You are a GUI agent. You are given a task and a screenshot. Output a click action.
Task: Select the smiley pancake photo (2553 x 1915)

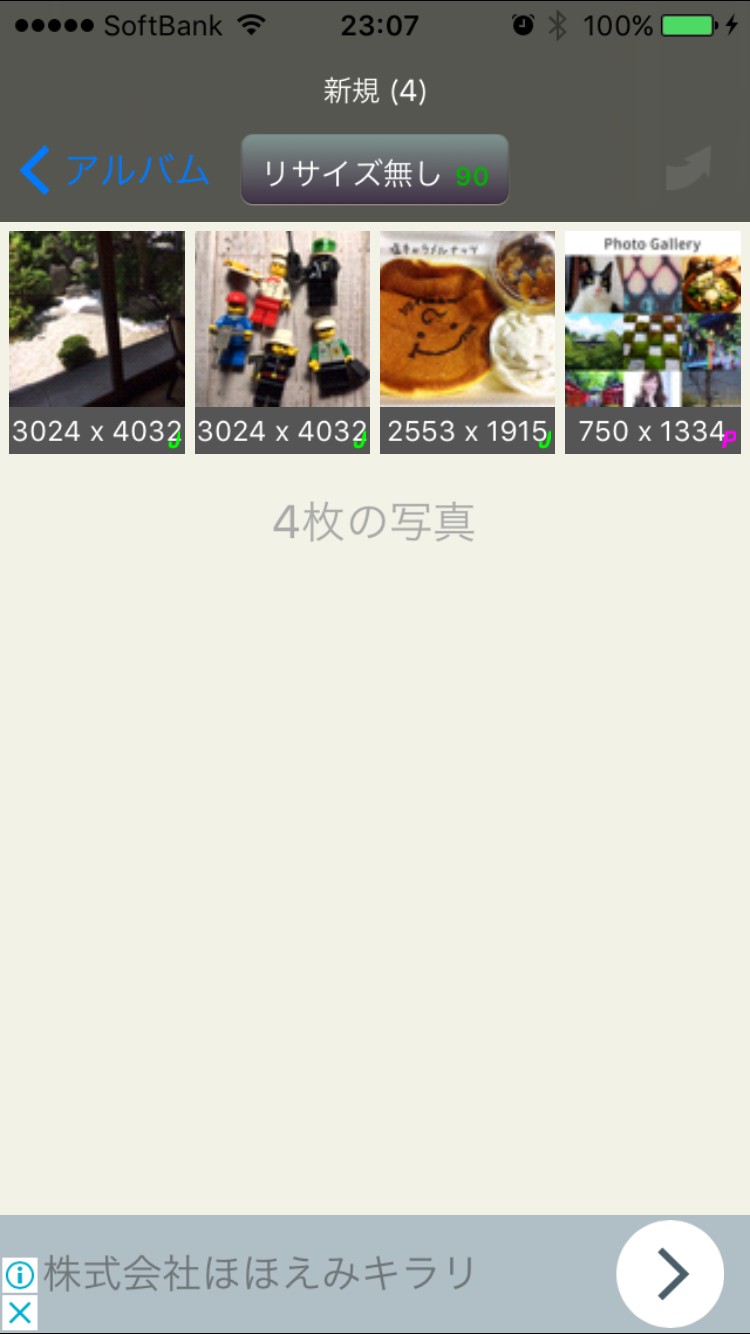[467, 320]
